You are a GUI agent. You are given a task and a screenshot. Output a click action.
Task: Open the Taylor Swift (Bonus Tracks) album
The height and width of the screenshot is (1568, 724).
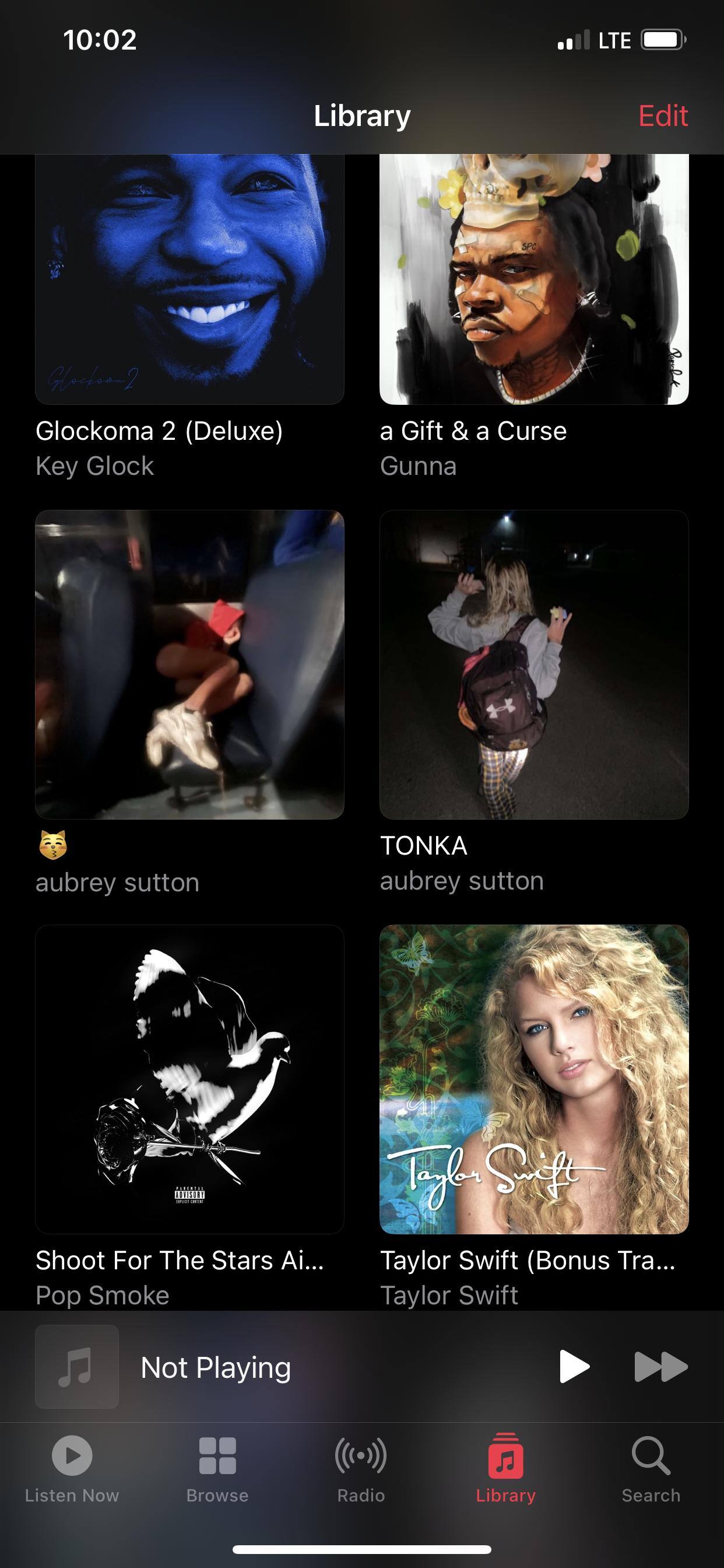pyautogui.click(x=533, y=1079)
